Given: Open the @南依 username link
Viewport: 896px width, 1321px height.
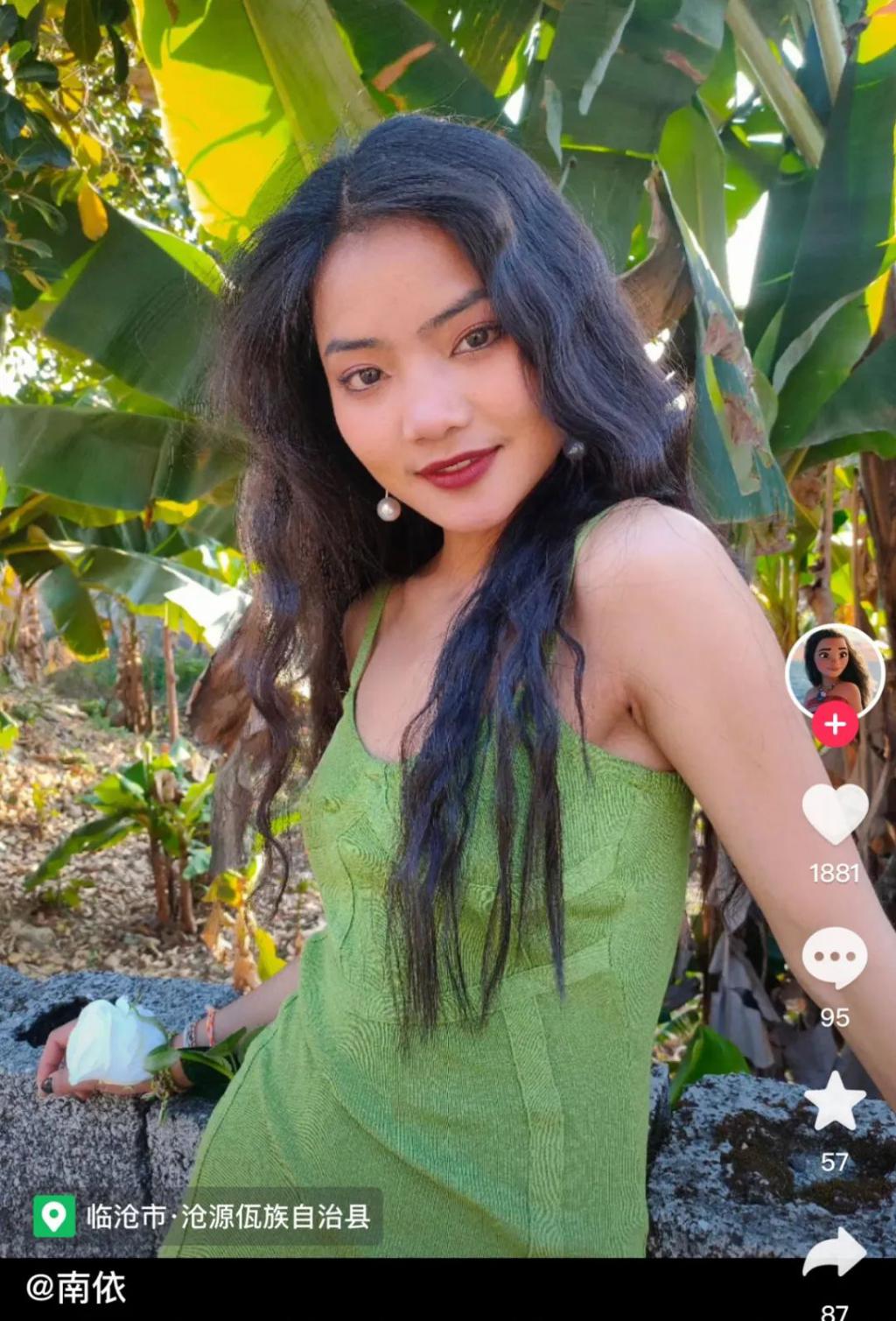Looking at the screenshot, I should (76, 1288).
